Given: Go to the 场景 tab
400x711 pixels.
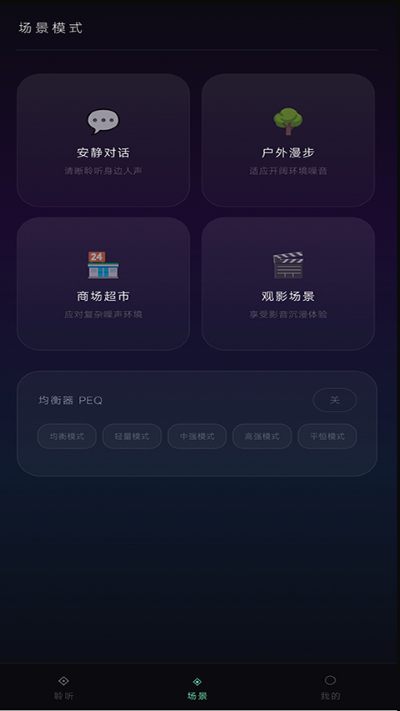Looking at the screenshot, I should [197, 687].
